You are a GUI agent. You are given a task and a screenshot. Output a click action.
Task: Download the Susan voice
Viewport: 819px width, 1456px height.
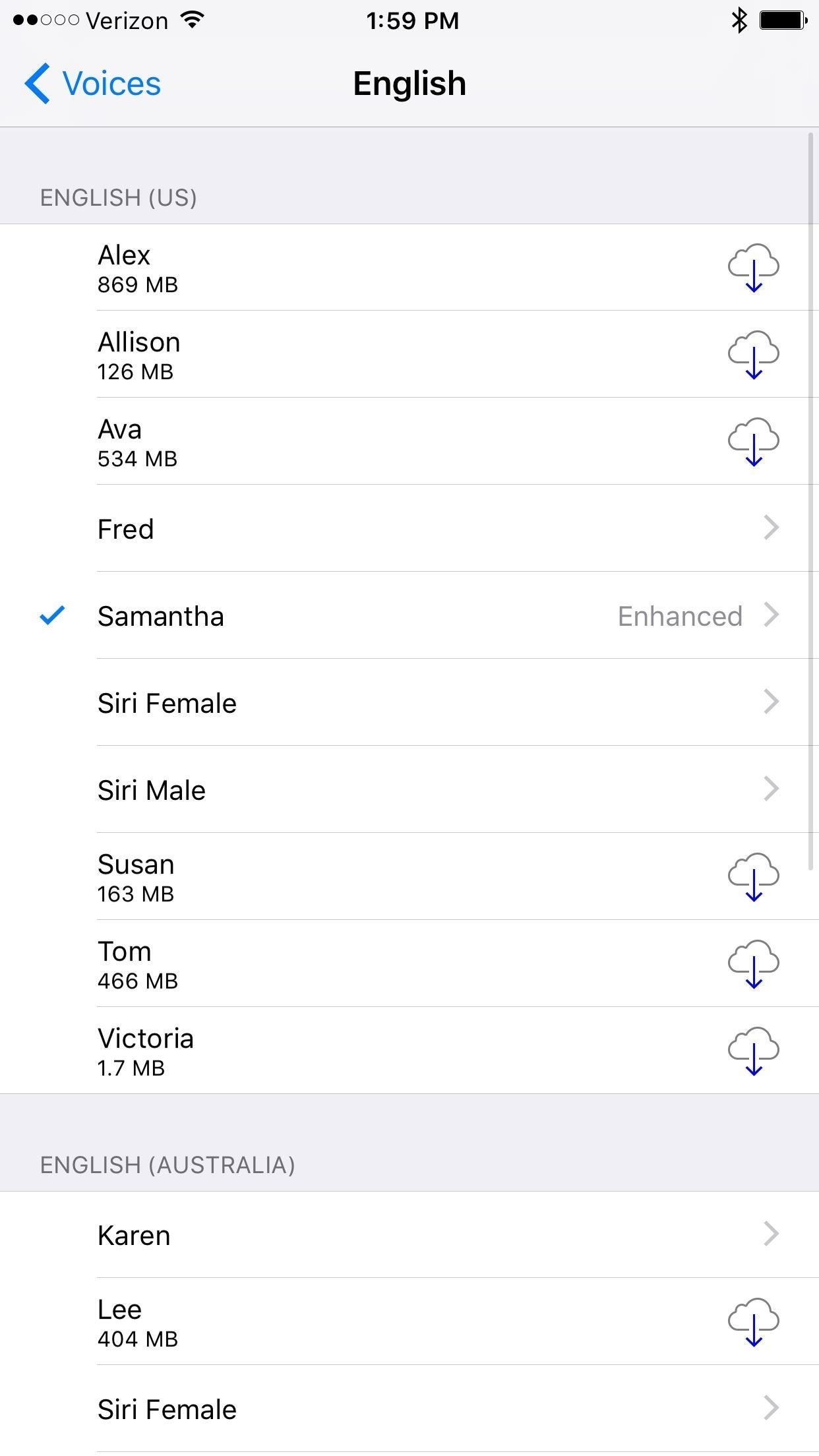pyautogui.click(x=753, y=876)
